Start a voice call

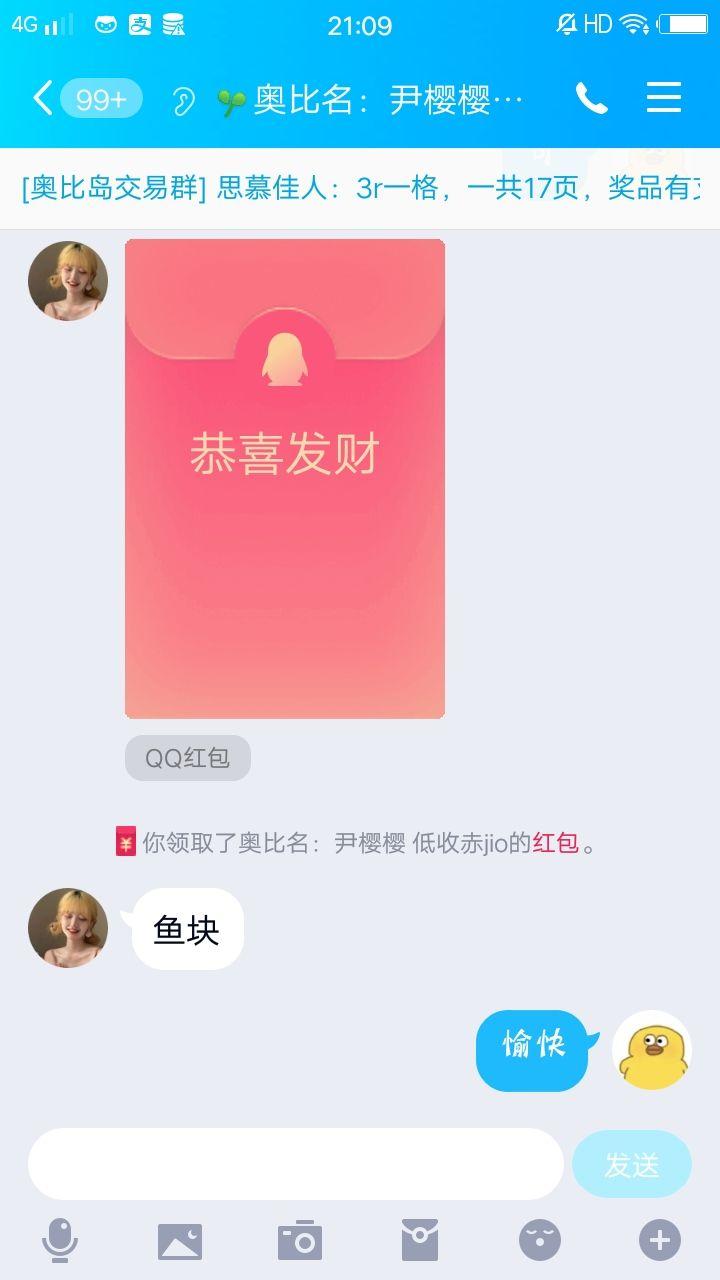point(591,98)
